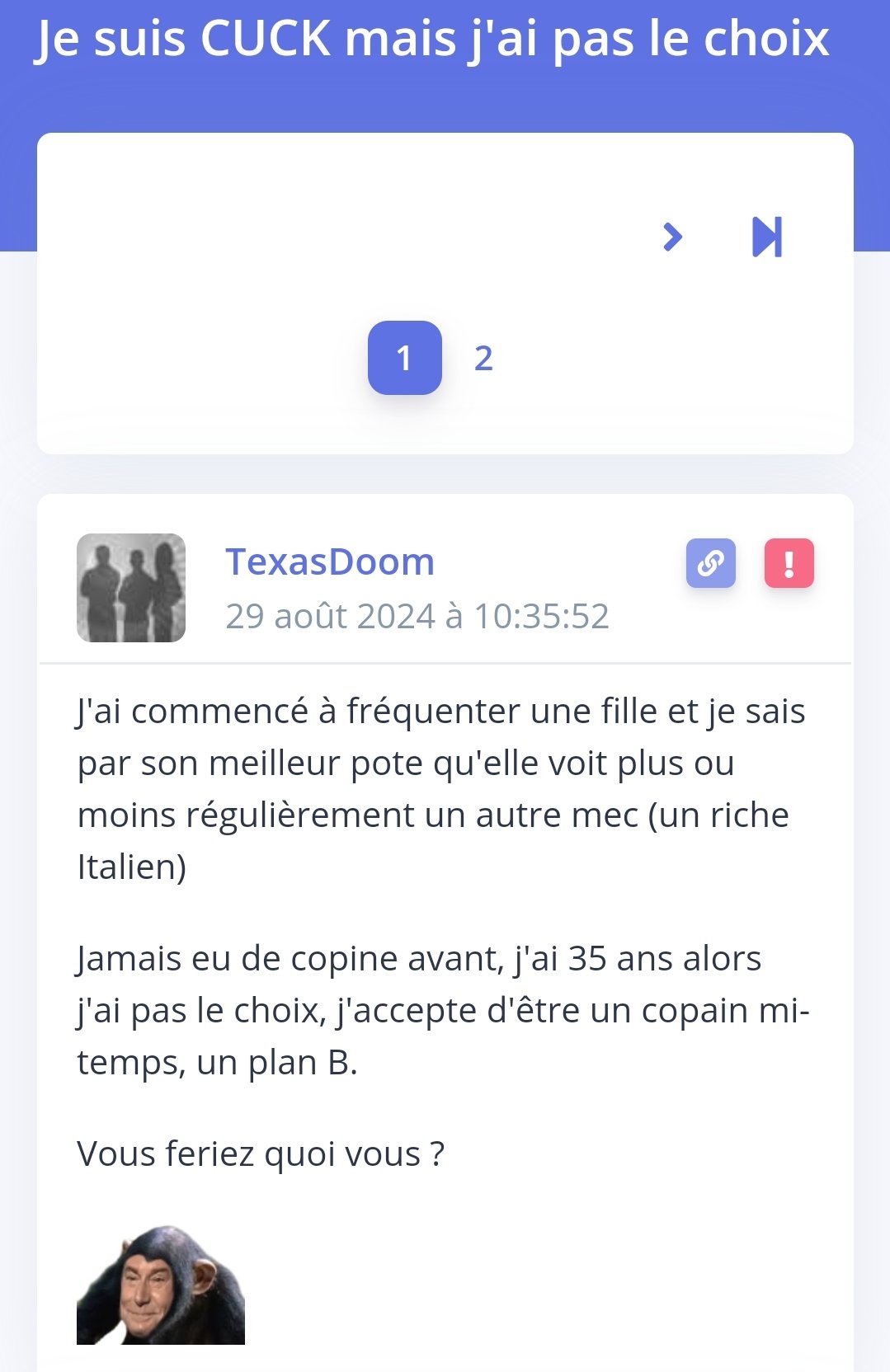
Task: Jump to the last page
Action: point(766,237)
